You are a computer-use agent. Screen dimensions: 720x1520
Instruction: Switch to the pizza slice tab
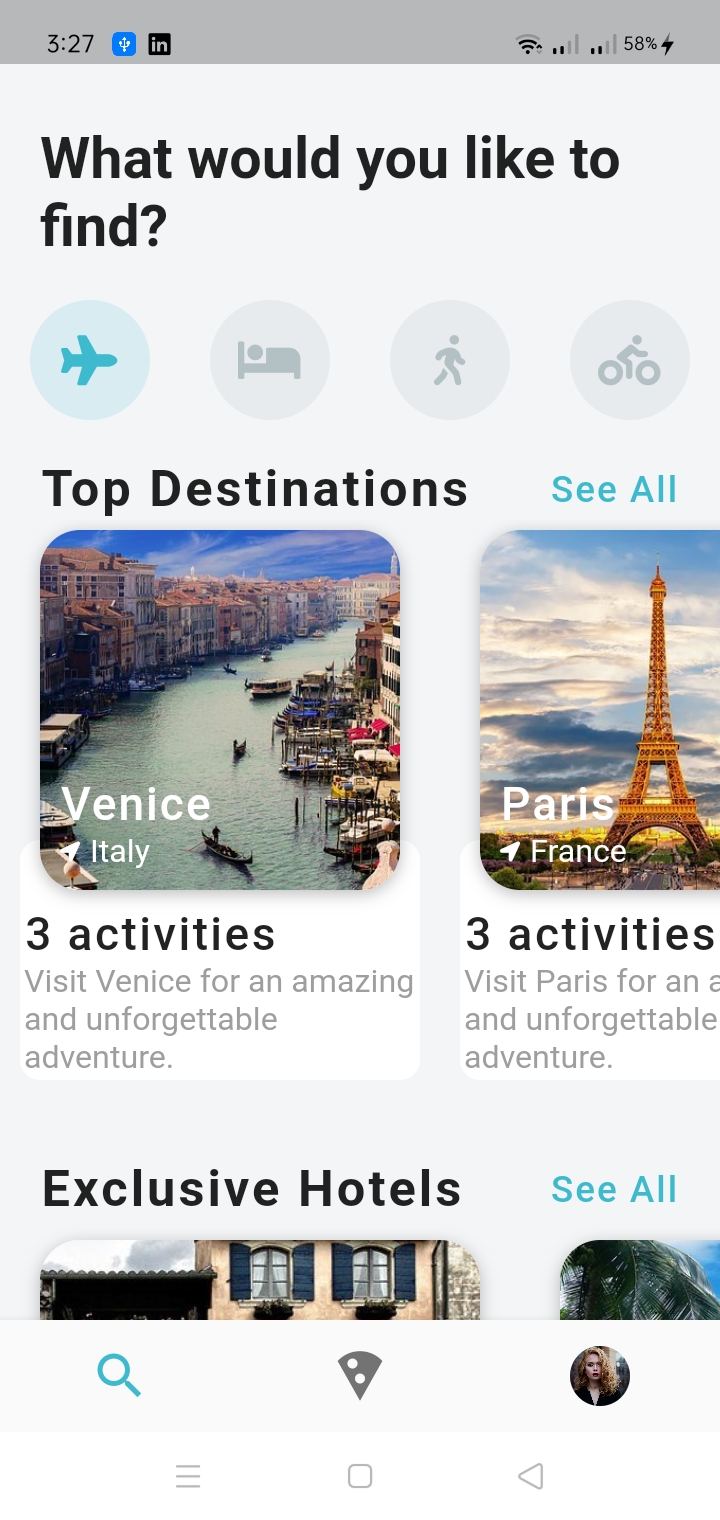(360, 1376)
